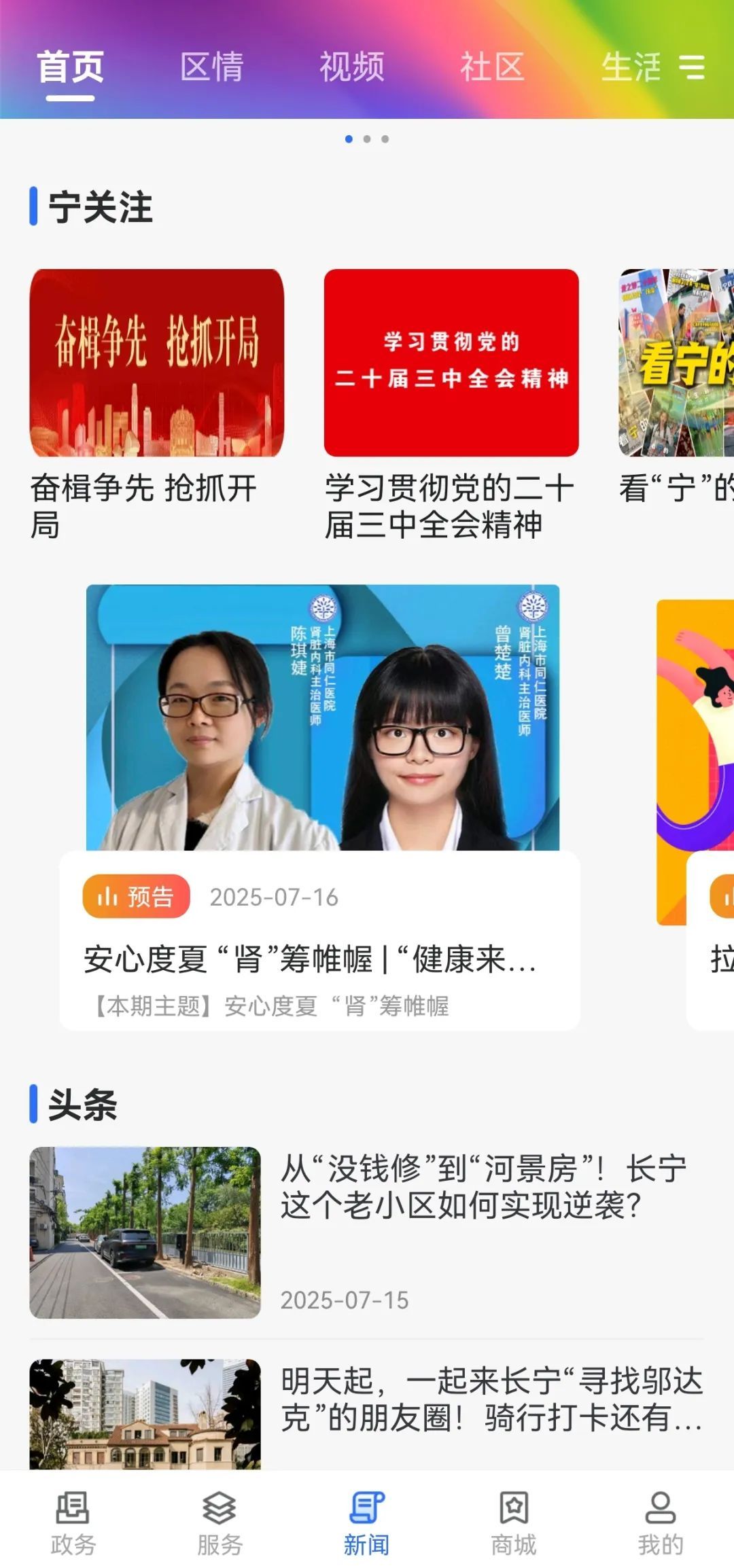This screenshot has width=734, height=1568.
Task: Switch to the 视频 top tab
Action: coord(352,67)
